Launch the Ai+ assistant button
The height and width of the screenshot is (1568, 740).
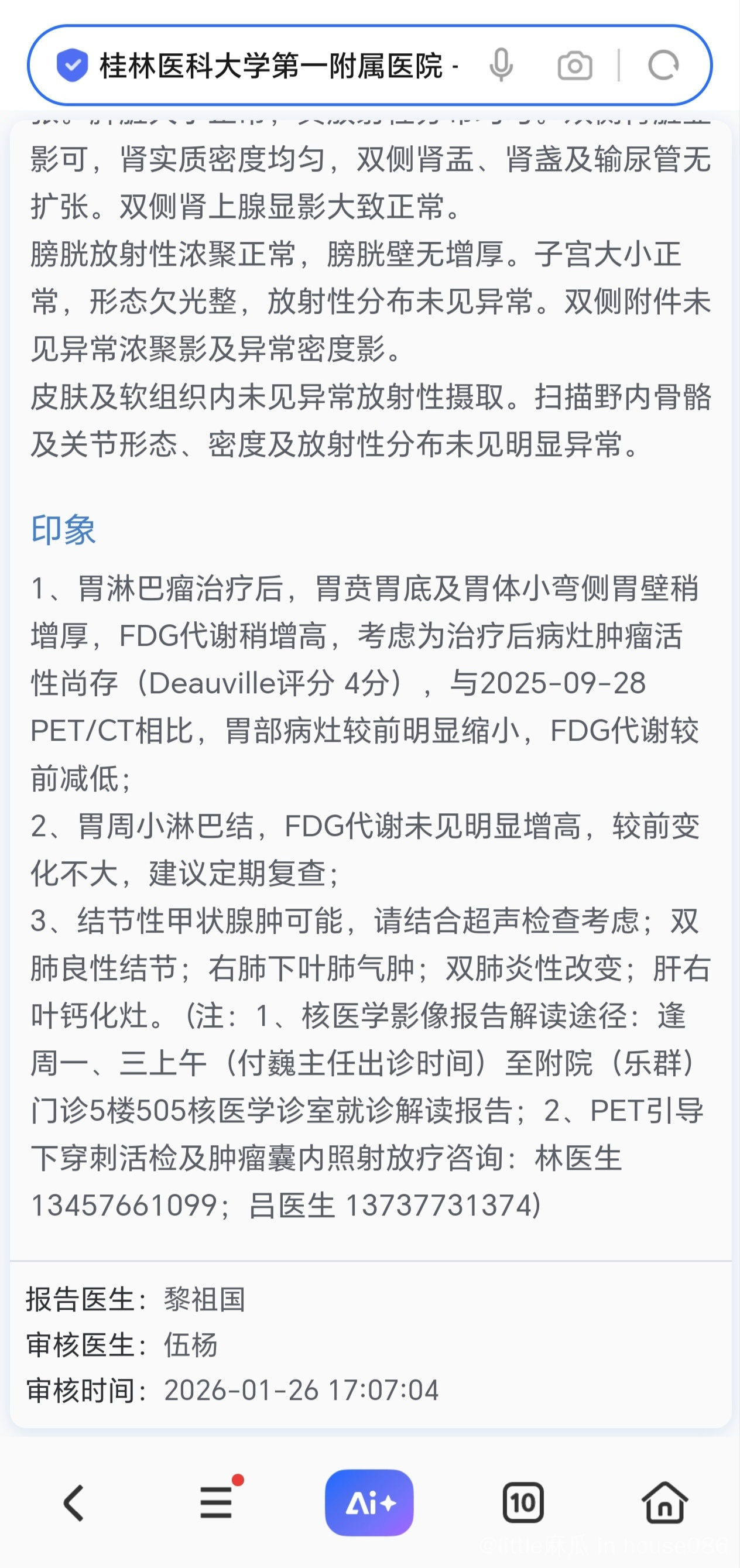[369, 1503]
